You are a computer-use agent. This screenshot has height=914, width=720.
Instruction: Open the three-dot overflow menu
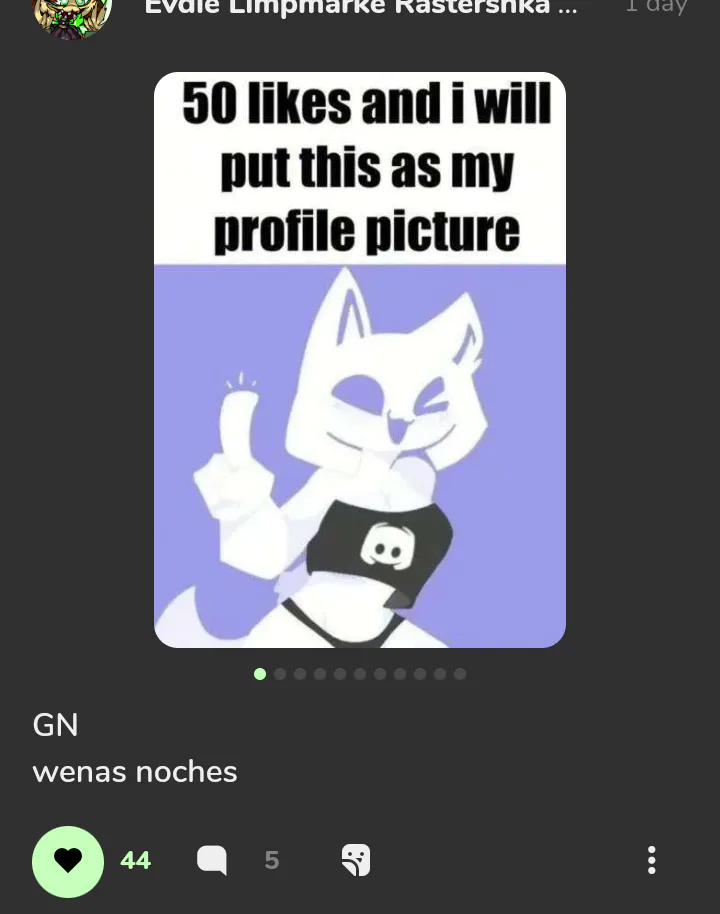pos(652,860)
